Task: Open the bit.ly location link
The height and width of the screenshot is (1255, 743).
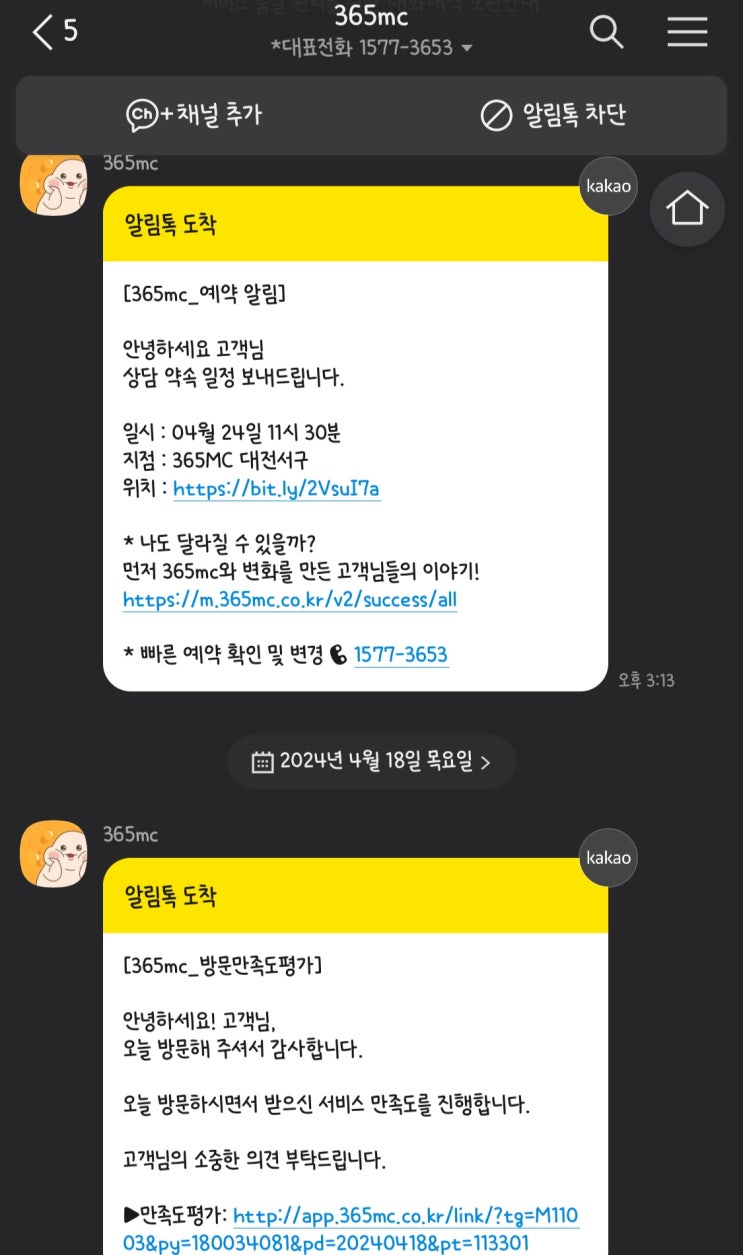Action: 277,490
